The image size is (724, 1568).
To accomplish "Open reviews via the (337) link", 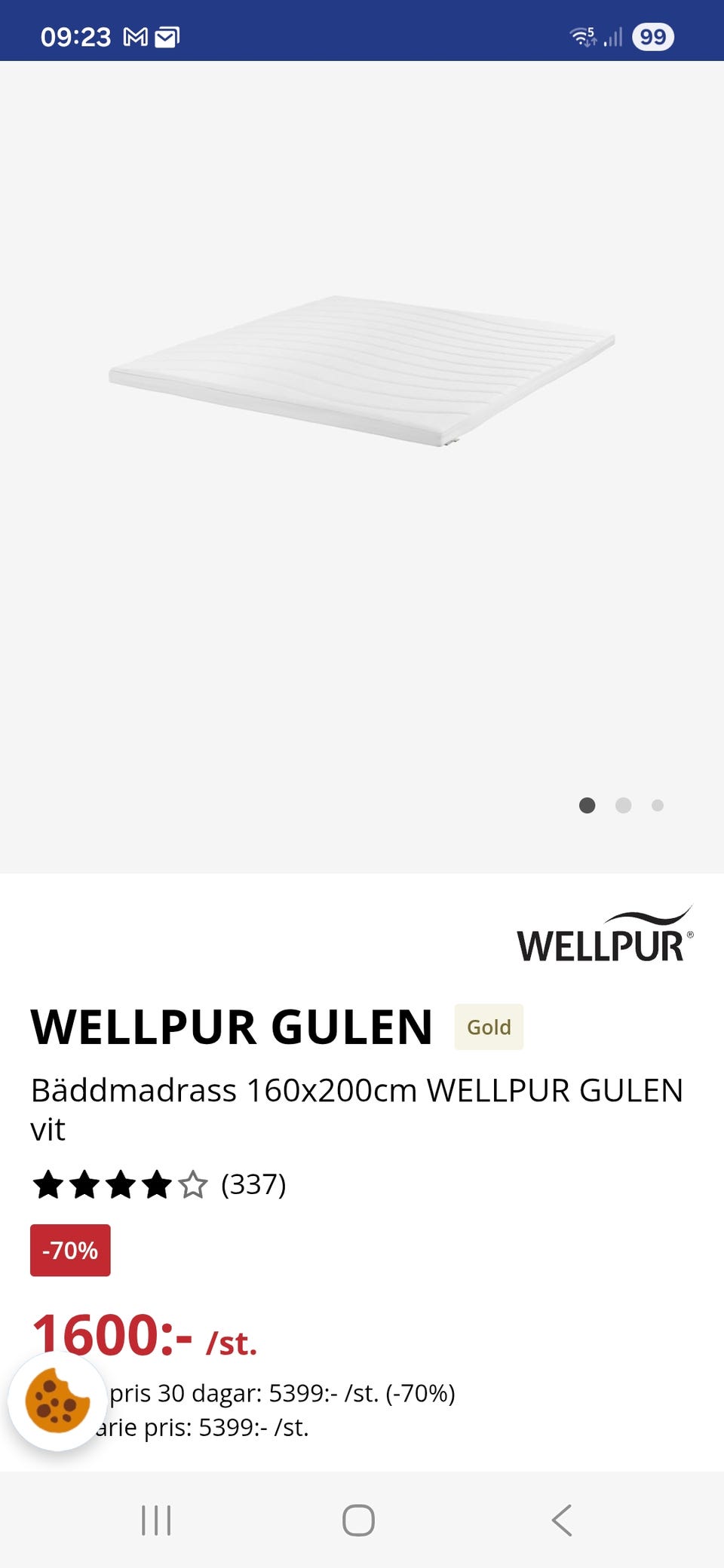I will (253, 1185).
